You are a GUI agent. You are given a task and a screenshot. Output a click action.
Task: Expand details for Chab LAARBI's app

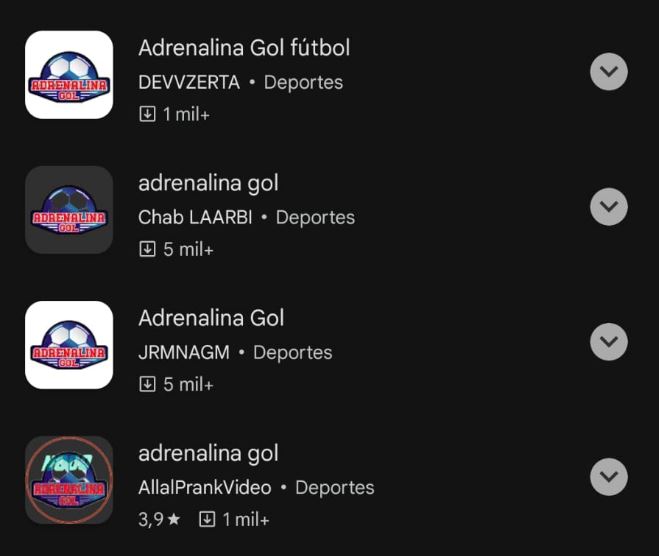click(x=609, y=207)
